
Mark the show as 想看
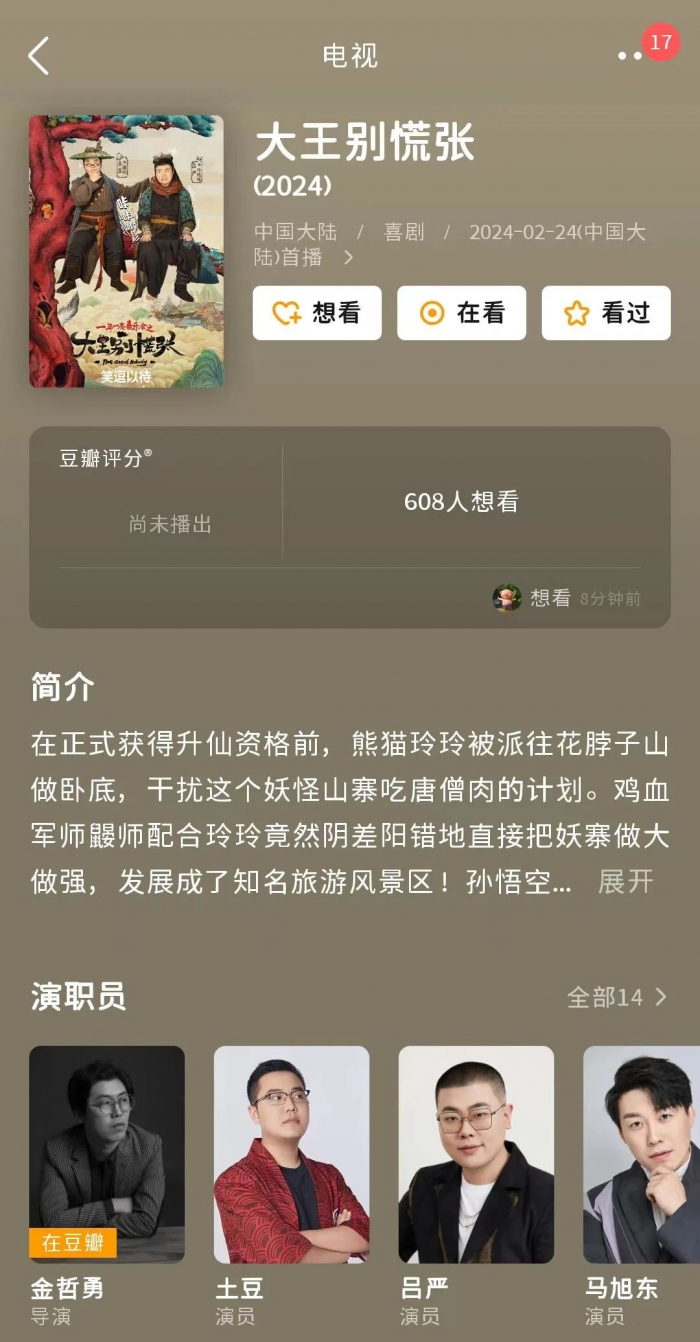click(x=317, y=313)
